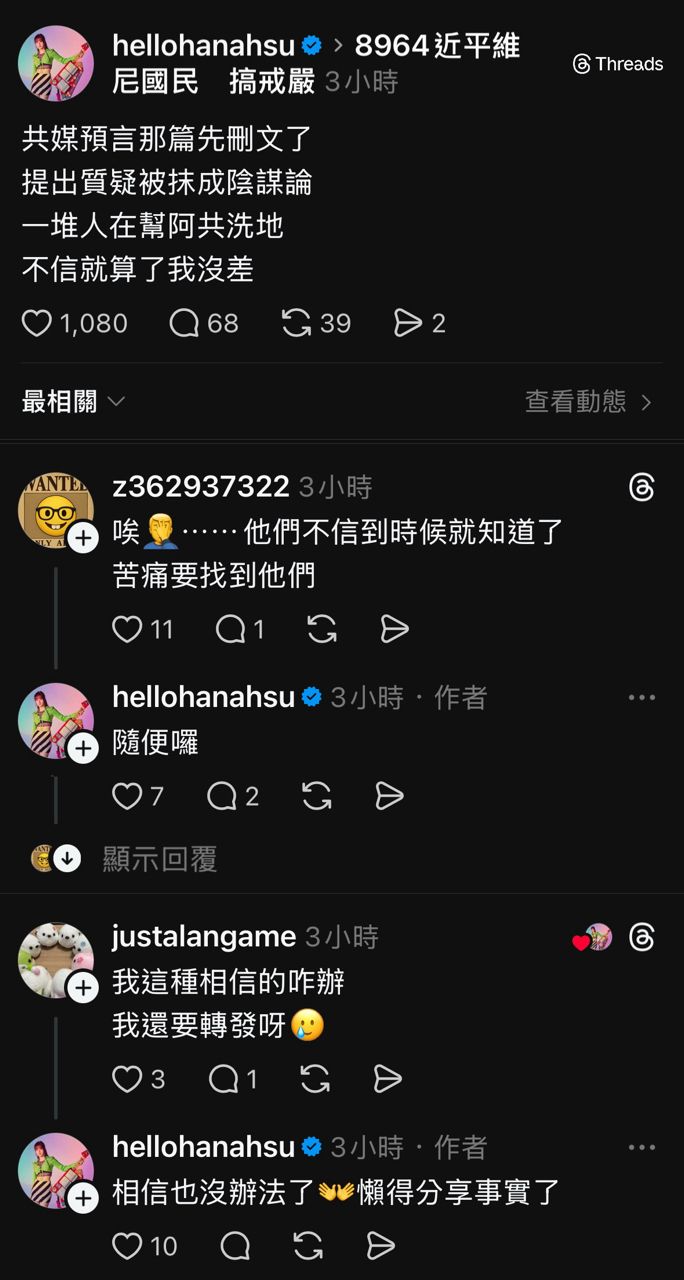Repost z362937322's comment
This screenshot has height=1280, width=684.
point(321,628)
